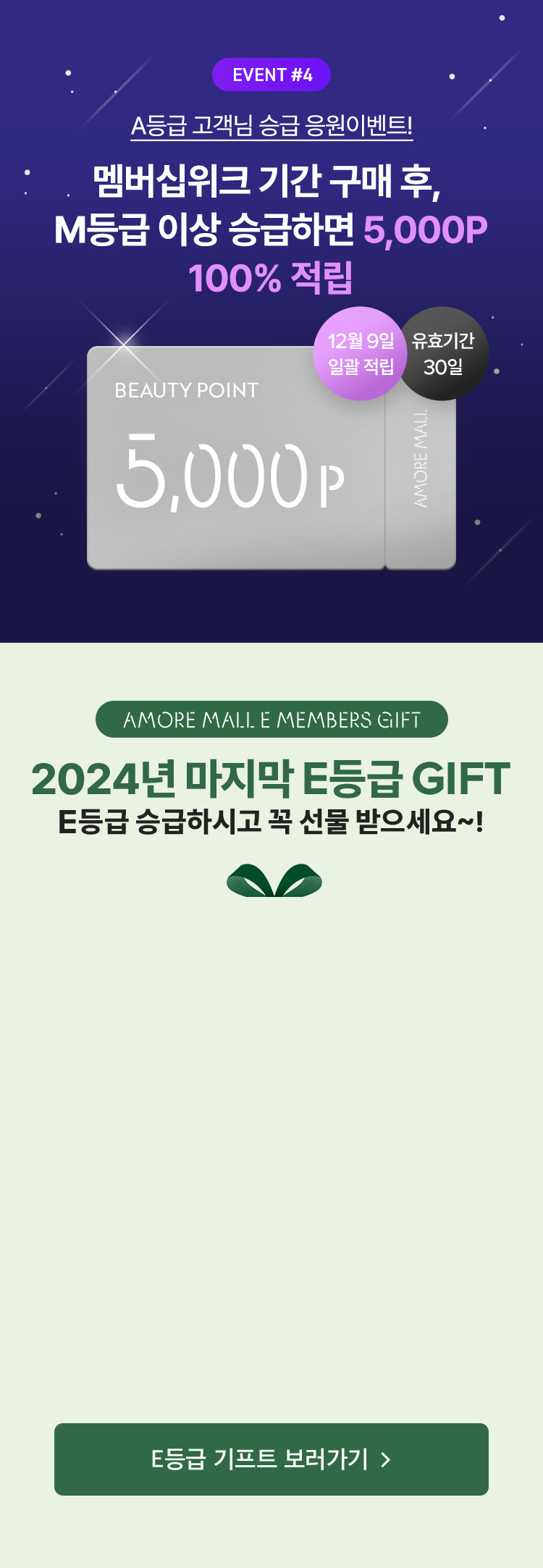Open the E등급 기프트 보러가기 button
The height and width of the screenshot is (1568, 543).
coord(271,1459)
